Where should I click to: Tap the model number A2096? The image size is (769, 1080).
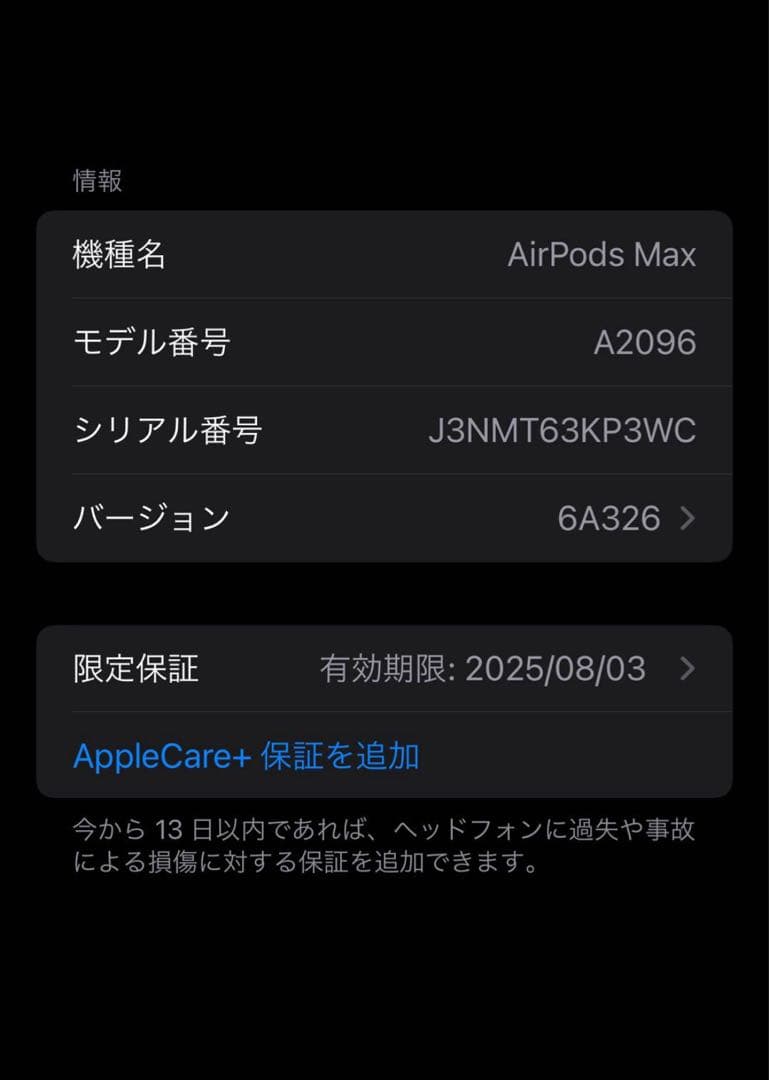point(646,342)
